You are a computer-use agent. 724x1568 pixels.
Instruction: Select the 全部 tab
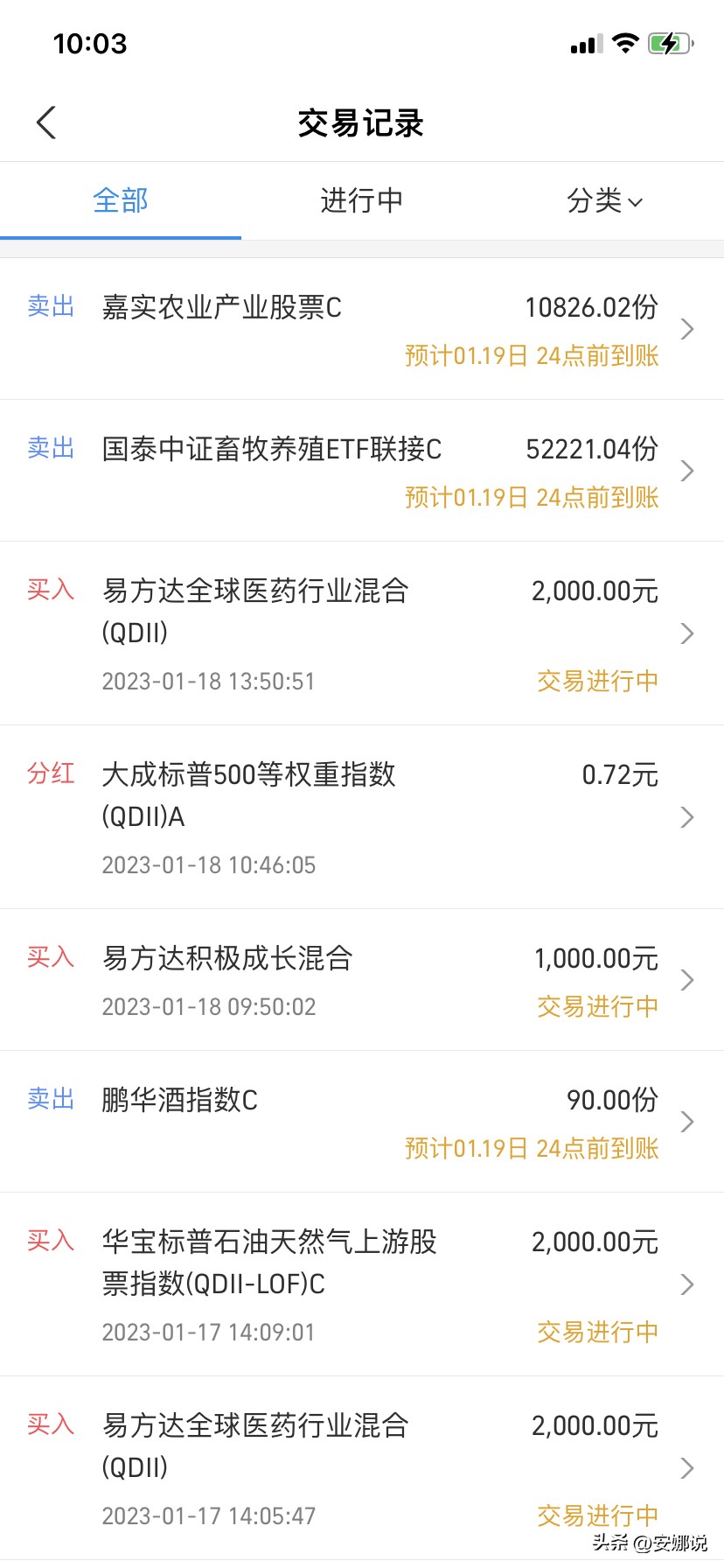point(121,200)
